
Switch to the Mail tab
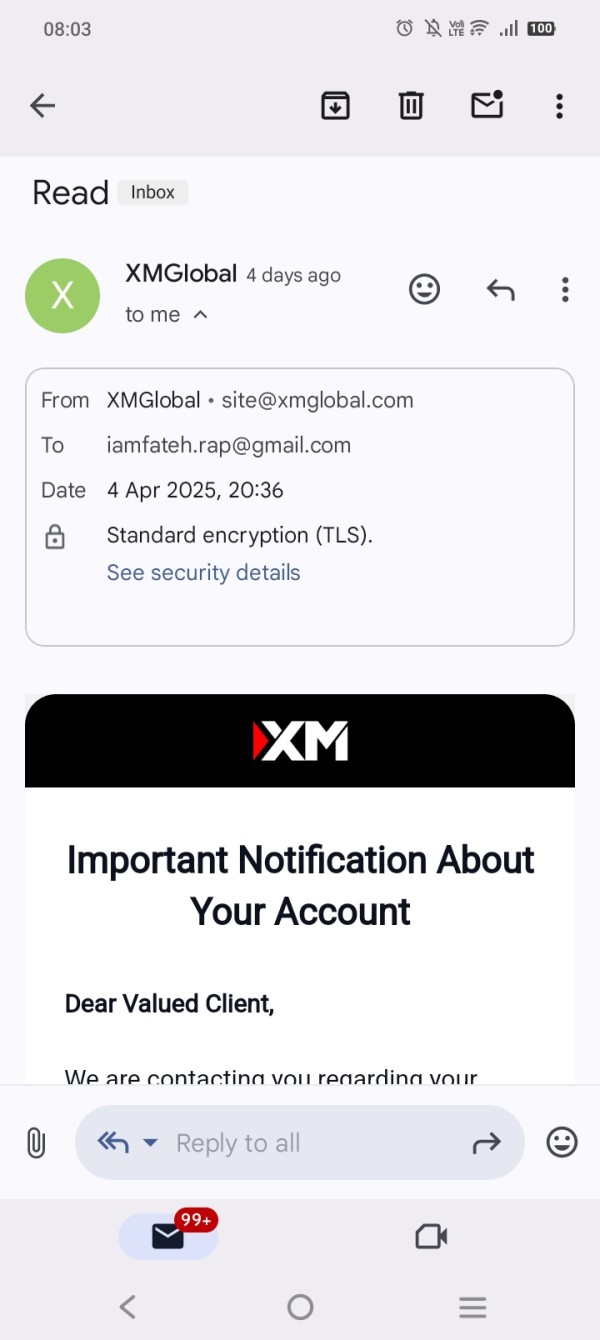click(x=168, y=1237)
